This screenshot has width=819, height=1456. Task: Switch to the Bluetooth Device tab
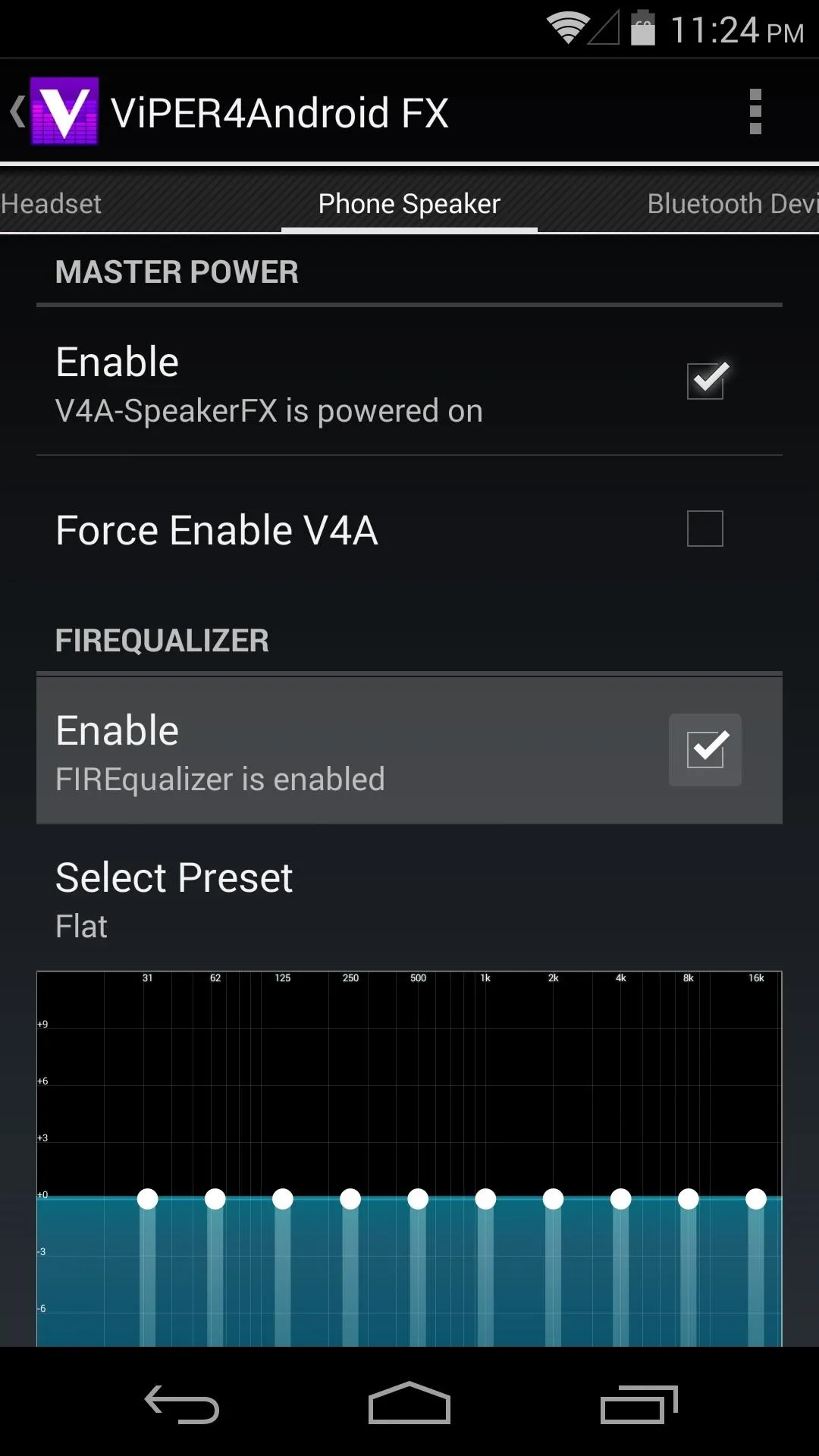coord(732,203)
